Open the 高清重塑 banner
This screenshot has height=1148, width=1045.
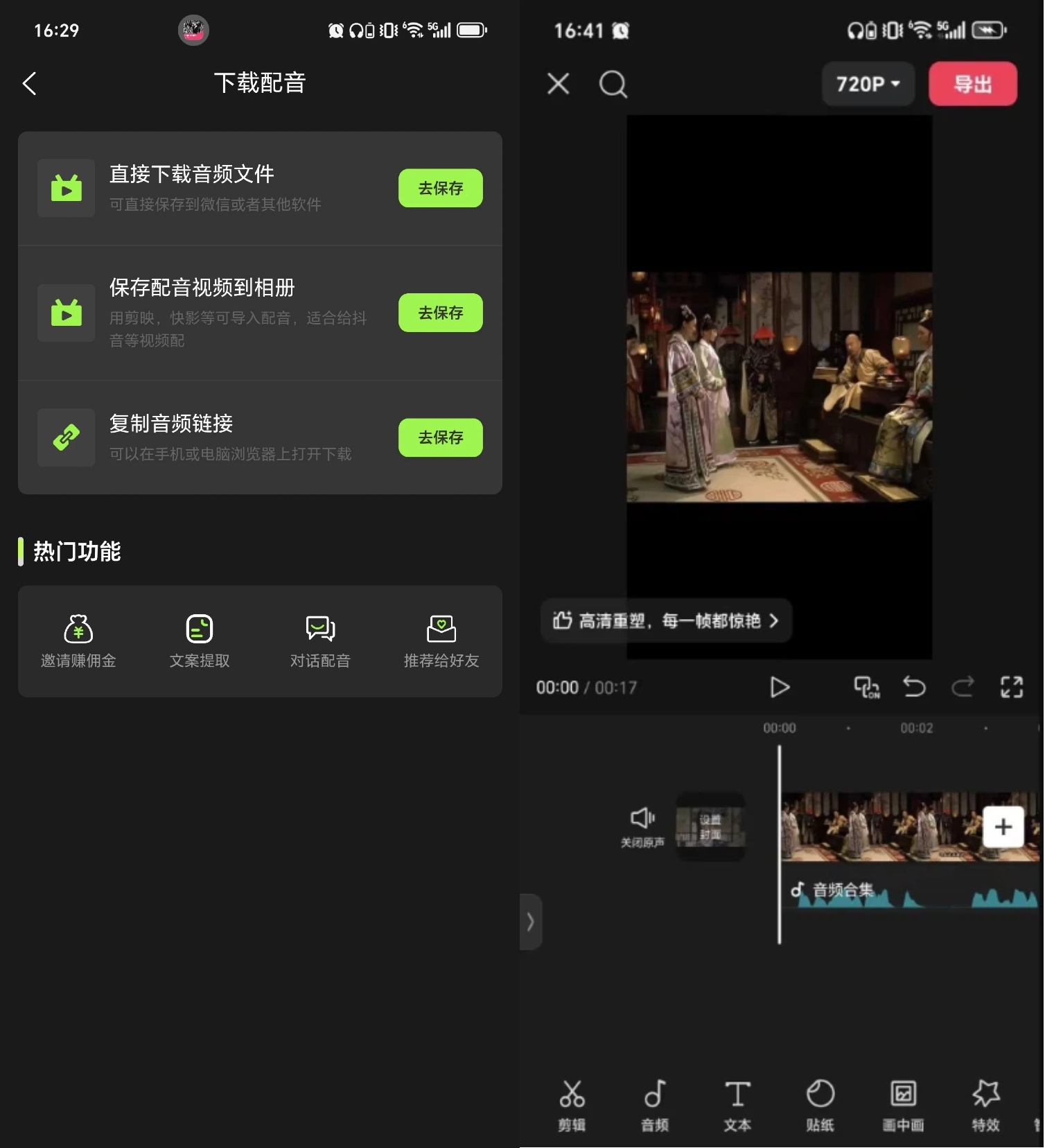(666, 620)
